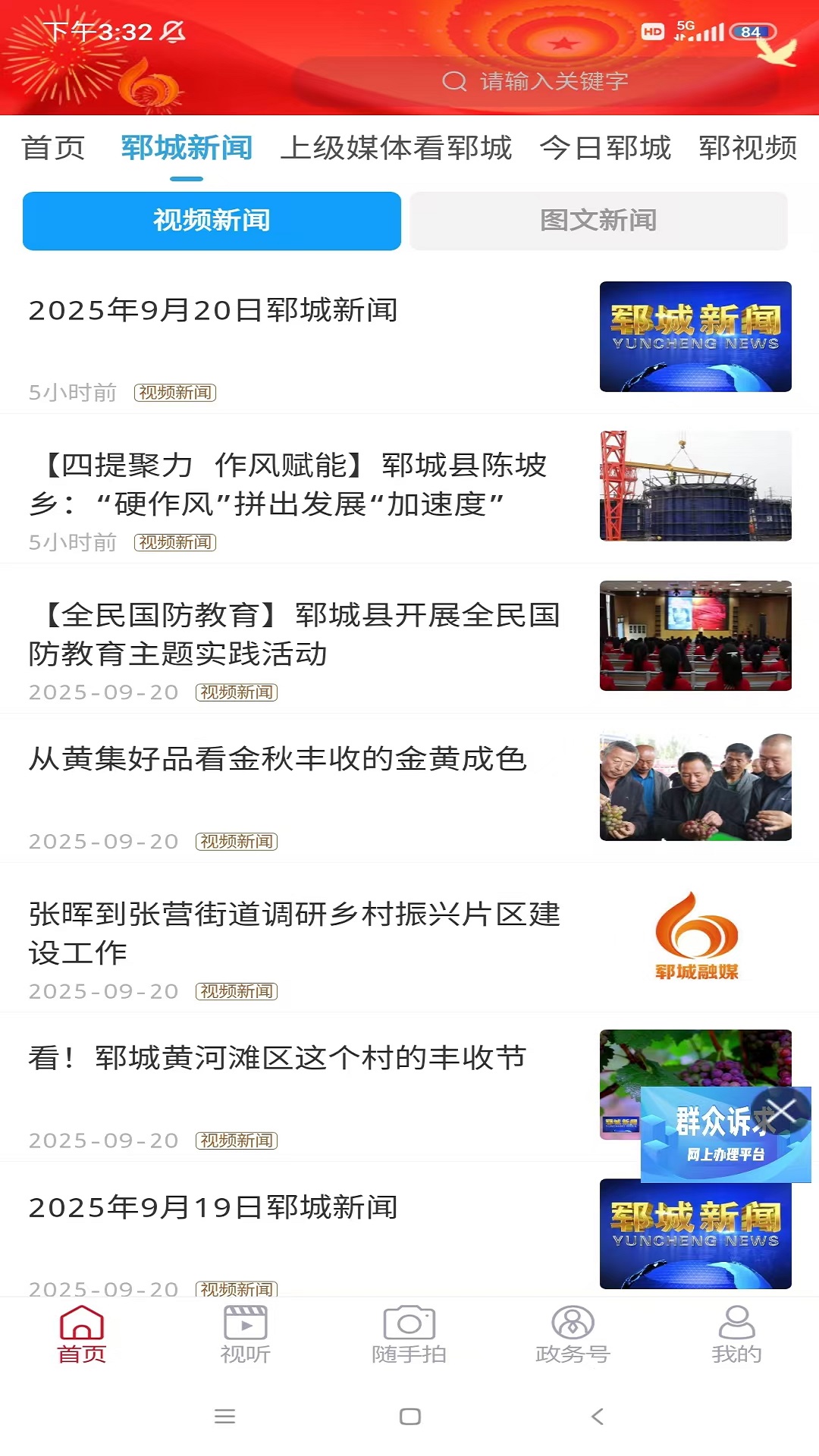Open the 郓视频 tab
The height and width of the screenshot is (1456, 819).
(x=748, y=149)
